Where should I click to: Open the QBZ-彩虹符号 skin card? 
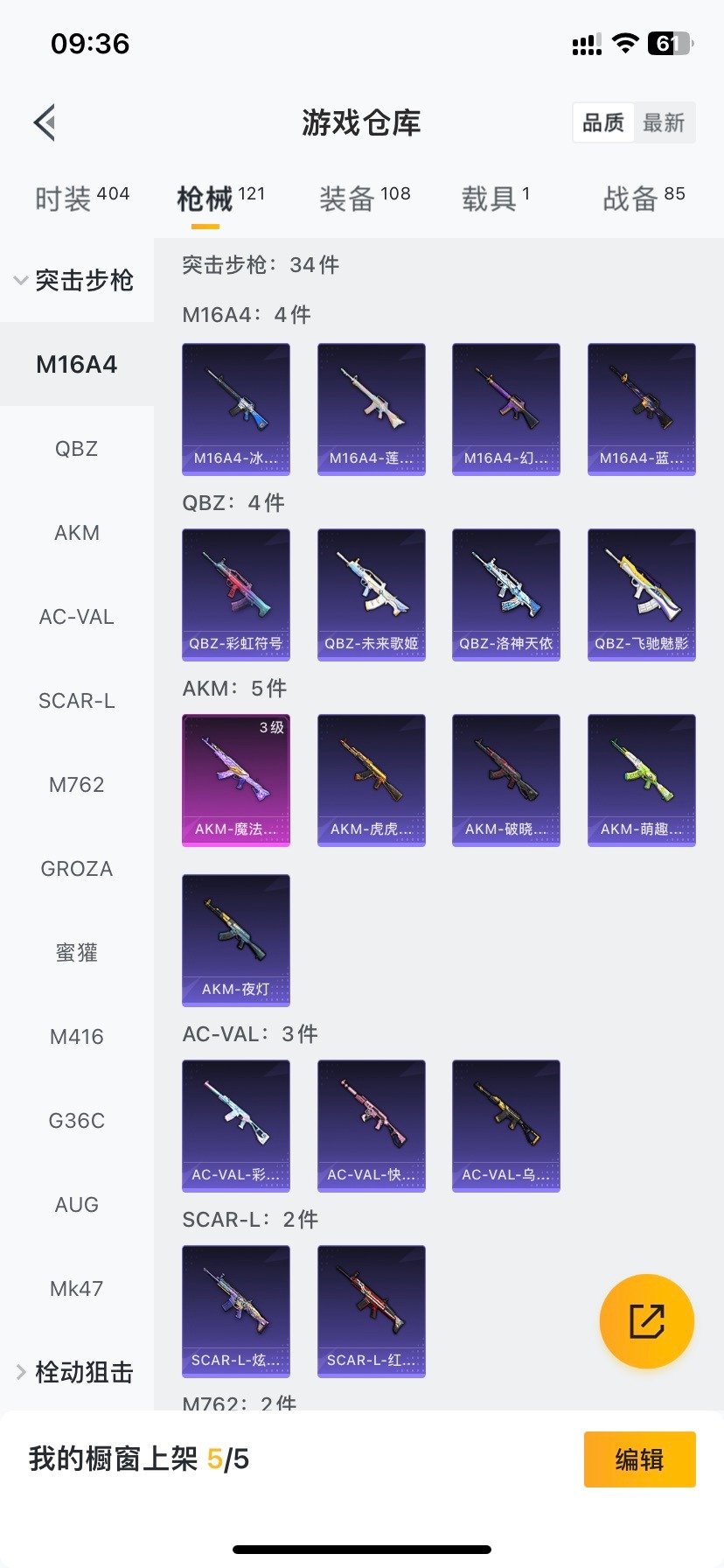pos(236,595)
